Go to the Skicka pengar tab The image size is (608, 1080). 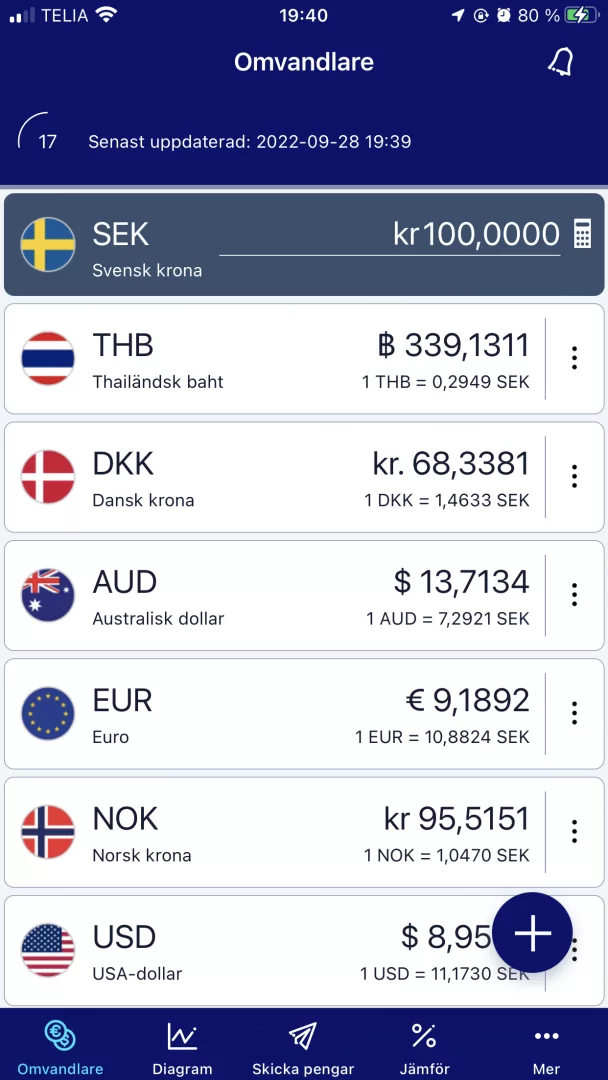click(303, 1047)
